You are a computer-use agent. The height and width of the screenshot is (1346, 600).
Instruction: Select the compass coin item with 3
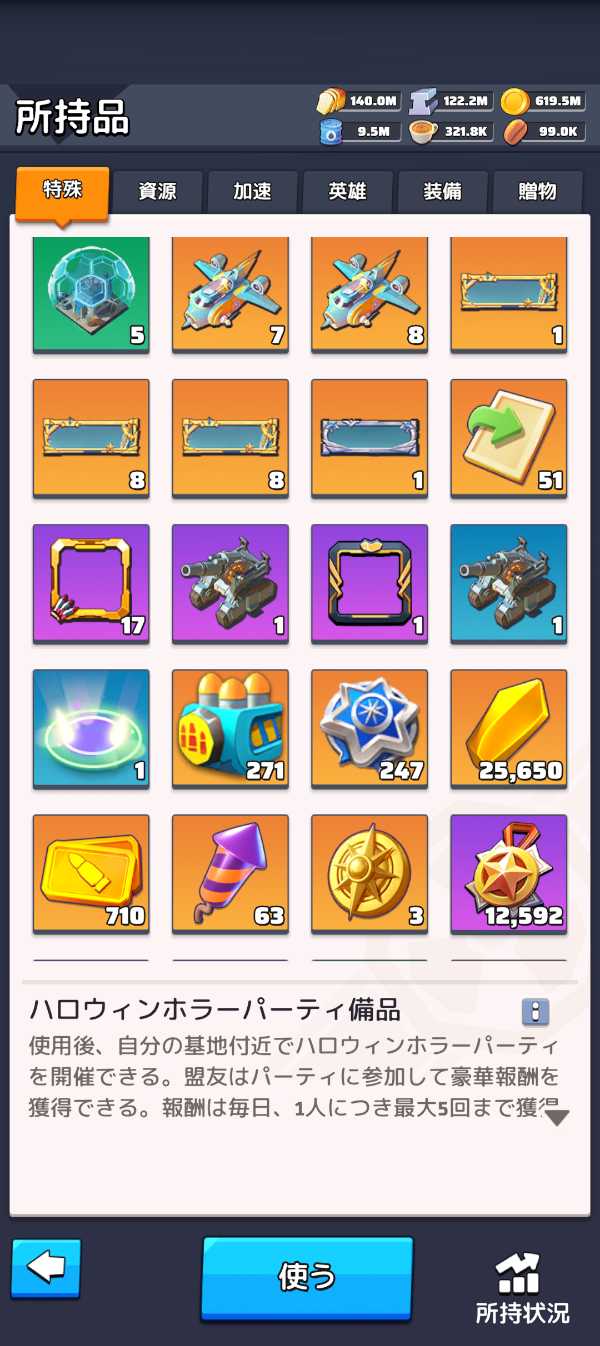[369, 872]
